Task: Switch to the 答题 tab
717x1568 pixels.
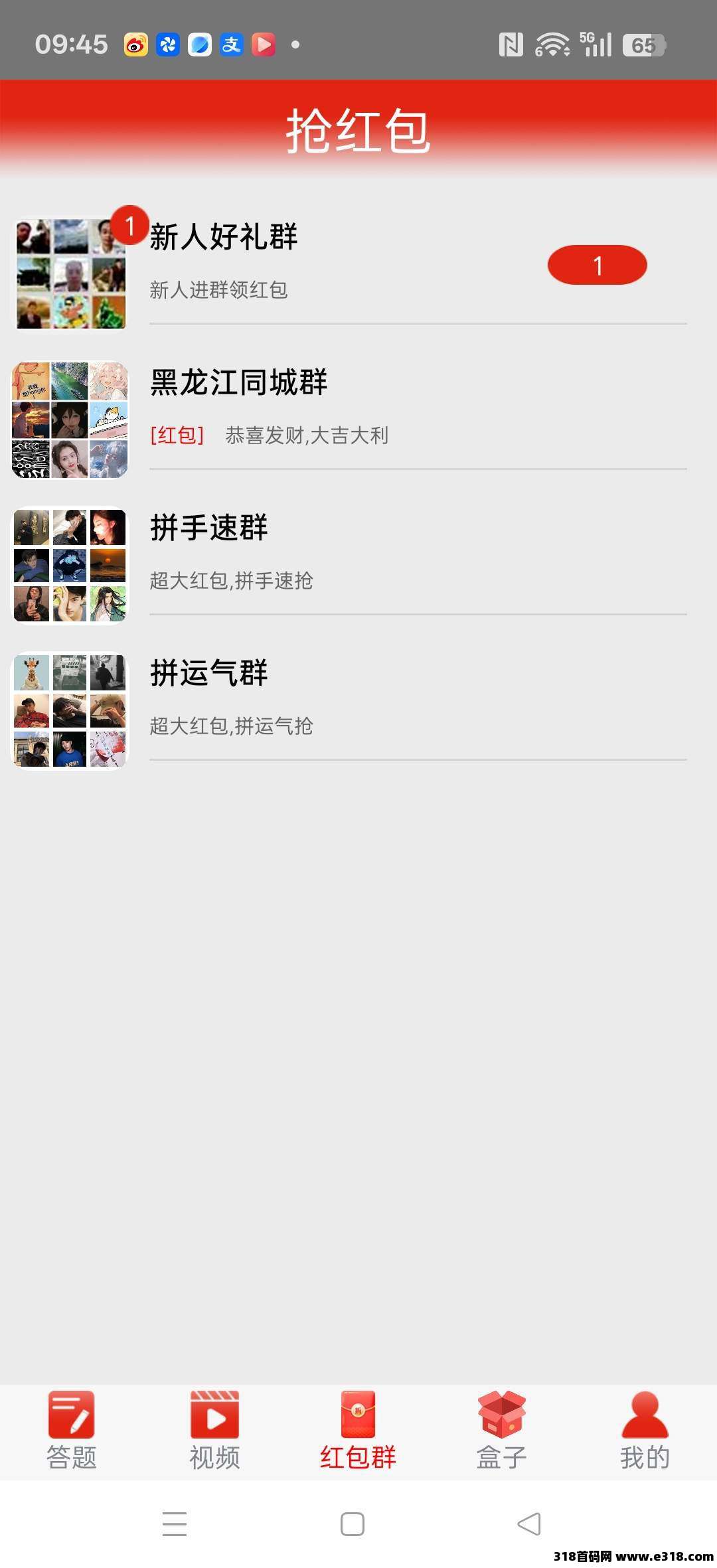Action: pyautogui.click(x=72, y=1431)
